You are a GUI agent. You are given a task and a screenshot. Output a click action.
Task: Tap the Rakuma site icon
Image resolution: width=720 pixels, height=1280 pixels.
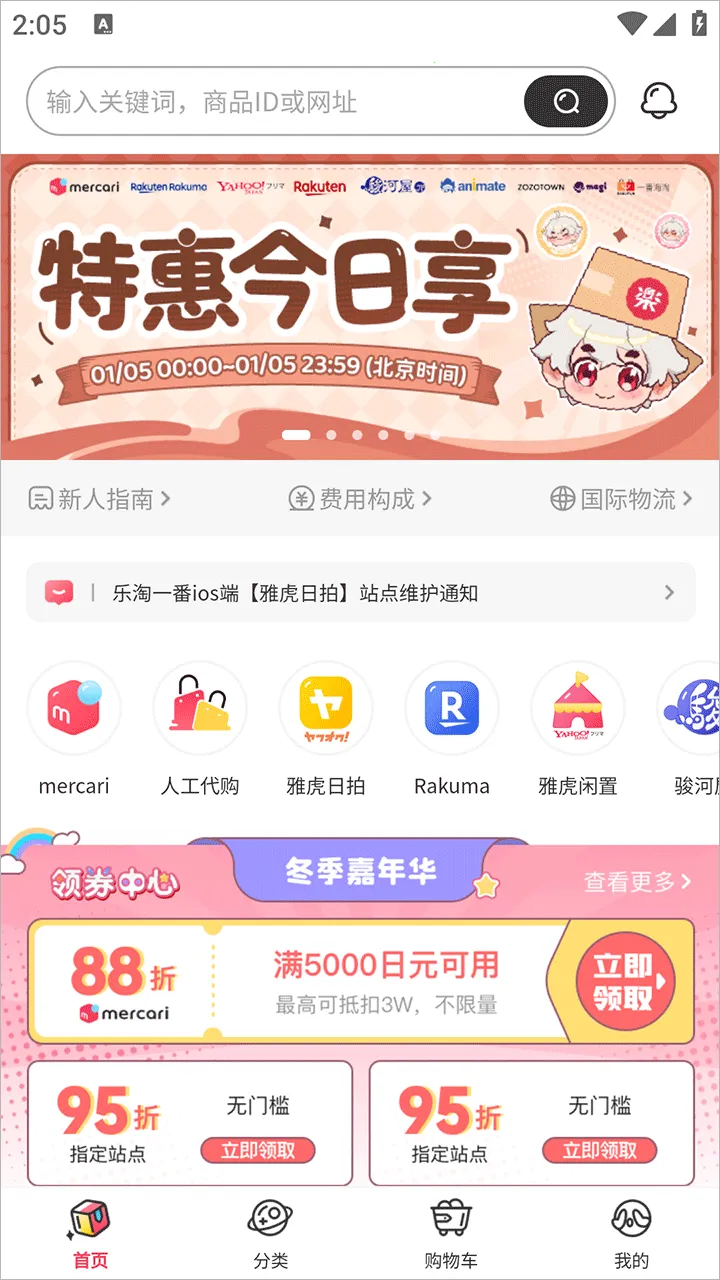tap(452, 708)
